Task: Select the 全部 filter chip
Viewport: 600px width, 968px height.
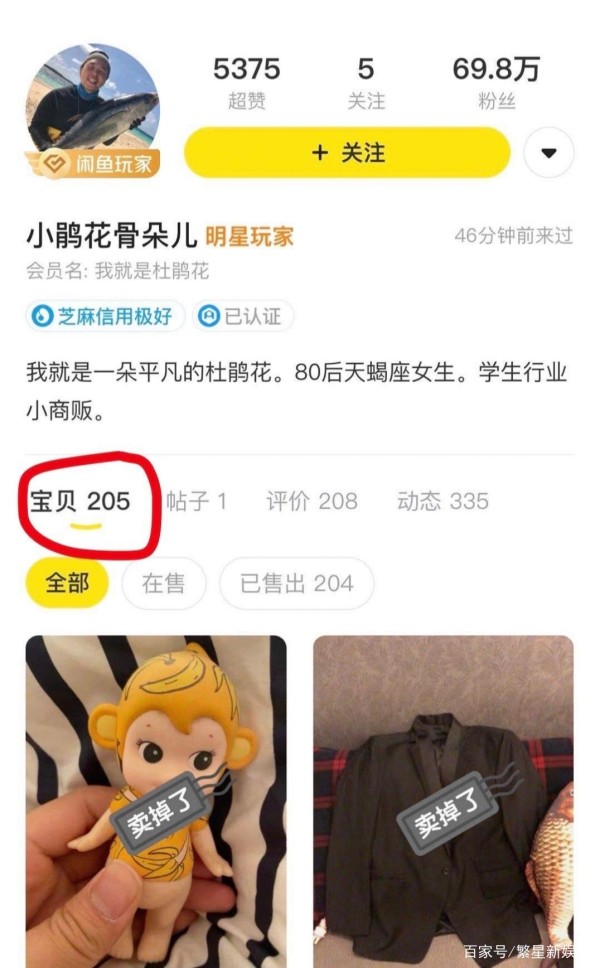Action: coord(67,583)
